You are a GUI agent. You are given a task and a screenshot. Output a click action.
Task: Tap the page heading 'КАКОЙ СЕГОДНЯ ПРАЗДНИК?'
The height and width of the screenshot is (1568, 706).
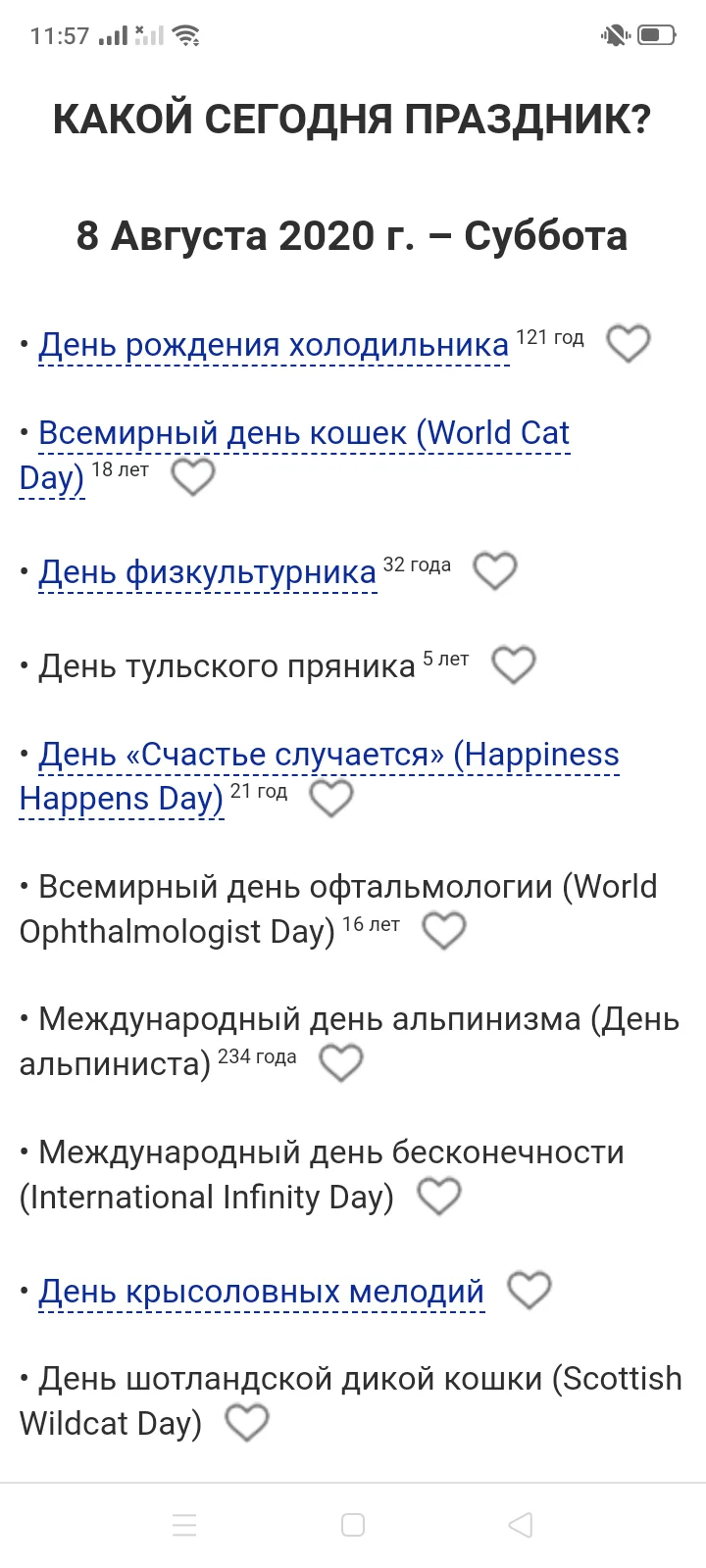[353, 120]
